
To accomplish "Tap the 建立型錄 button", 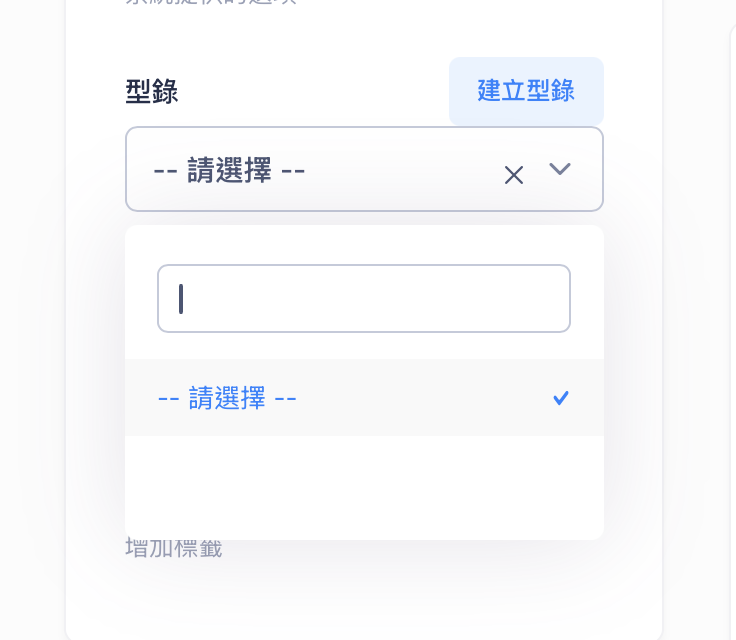I will (x=526, y=91).
